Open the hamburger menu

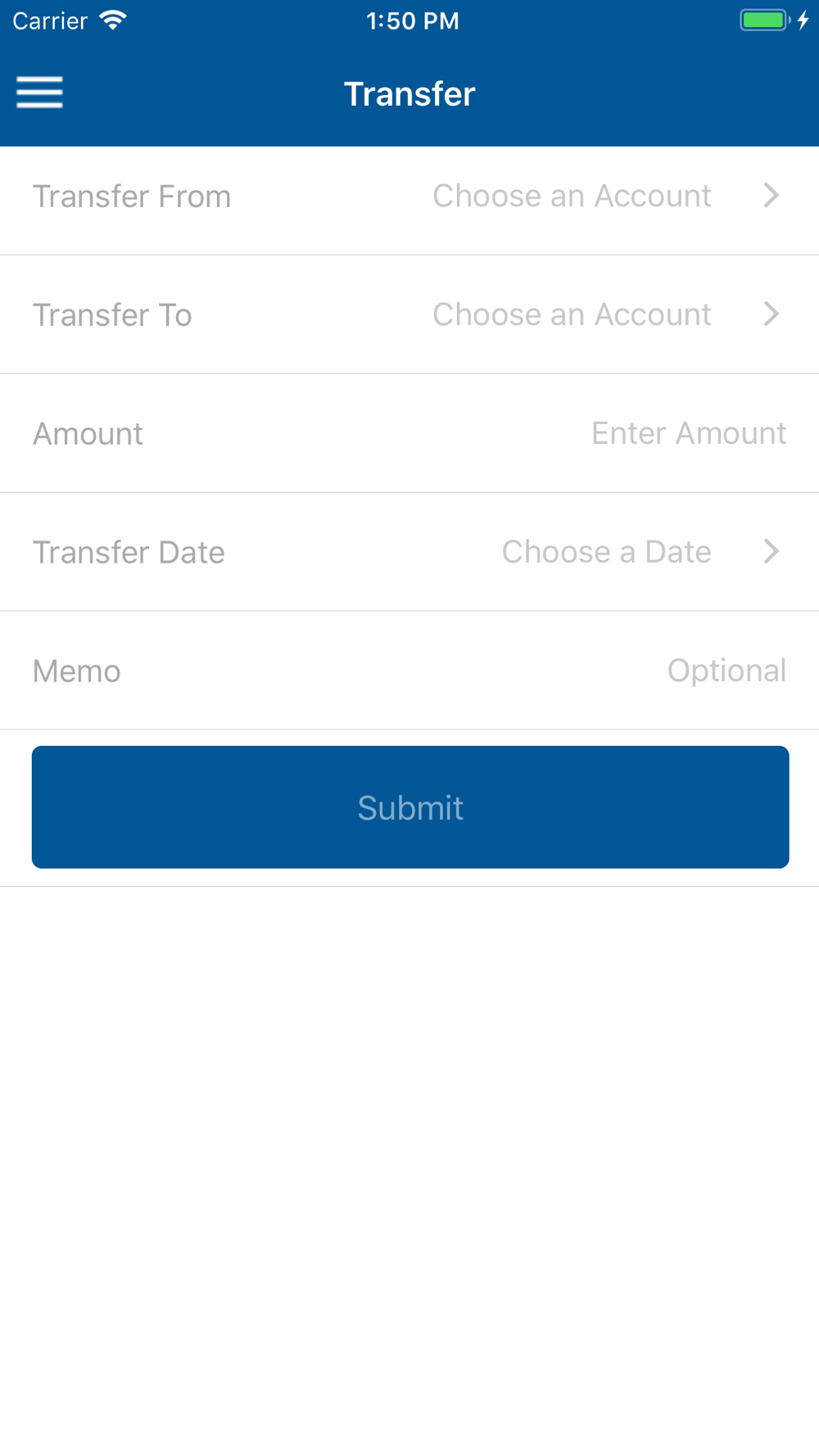point(39,93)
